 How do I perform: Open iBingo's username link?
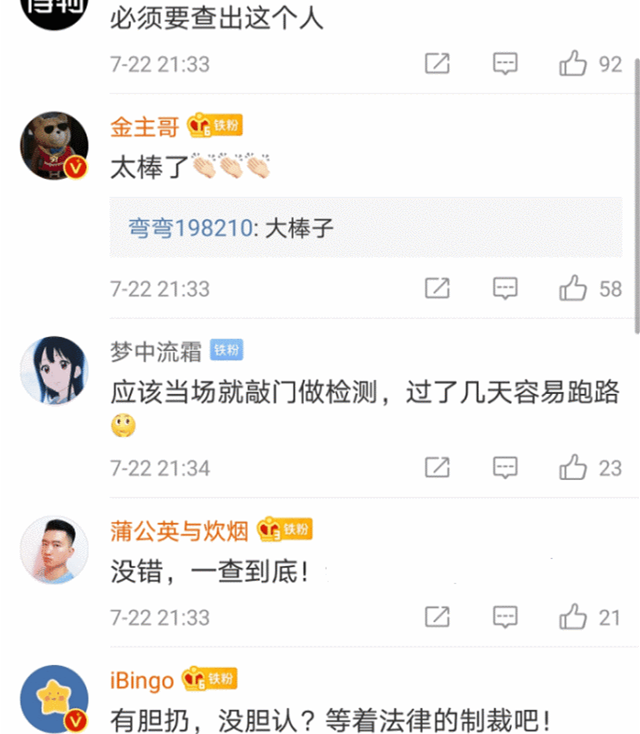[142, 680]
